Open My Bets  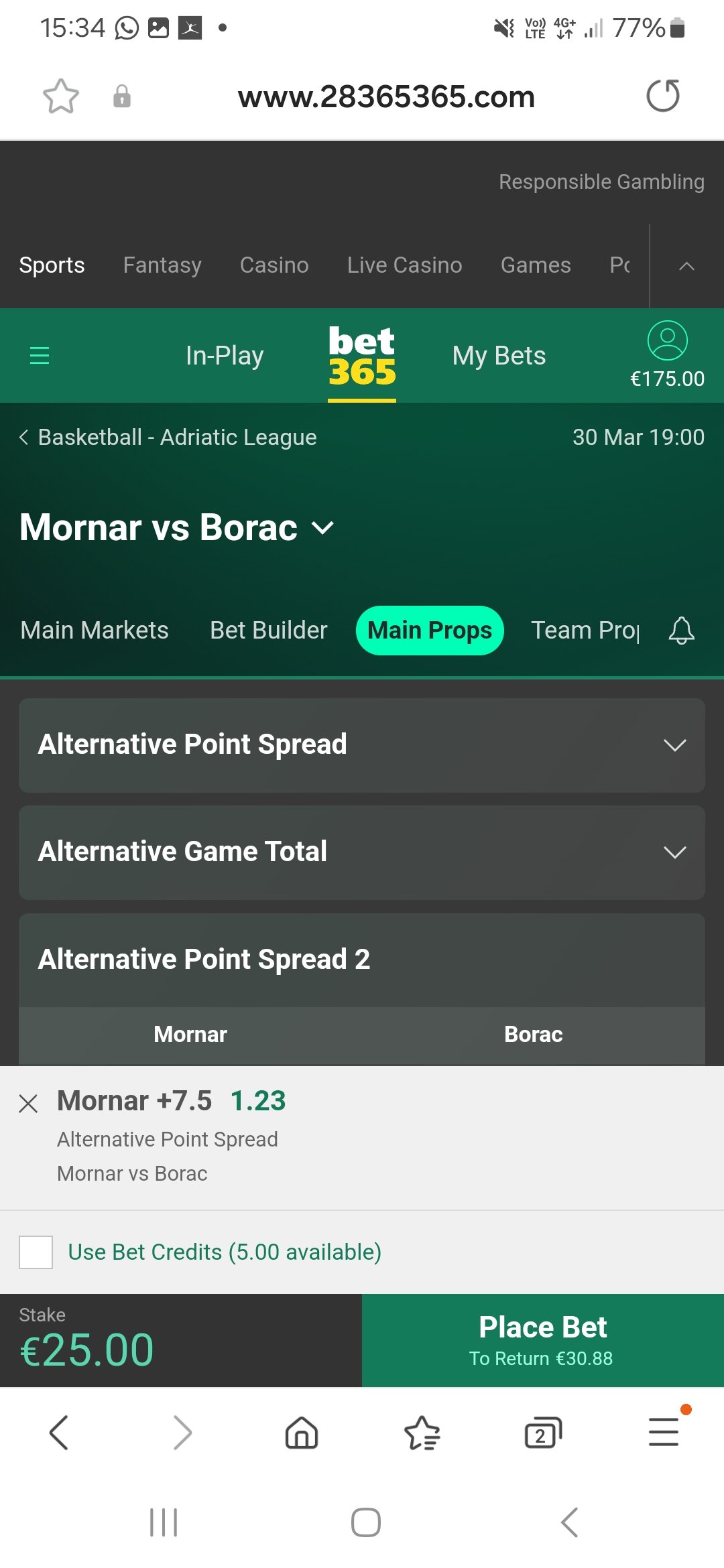click(x=499, y=356)
